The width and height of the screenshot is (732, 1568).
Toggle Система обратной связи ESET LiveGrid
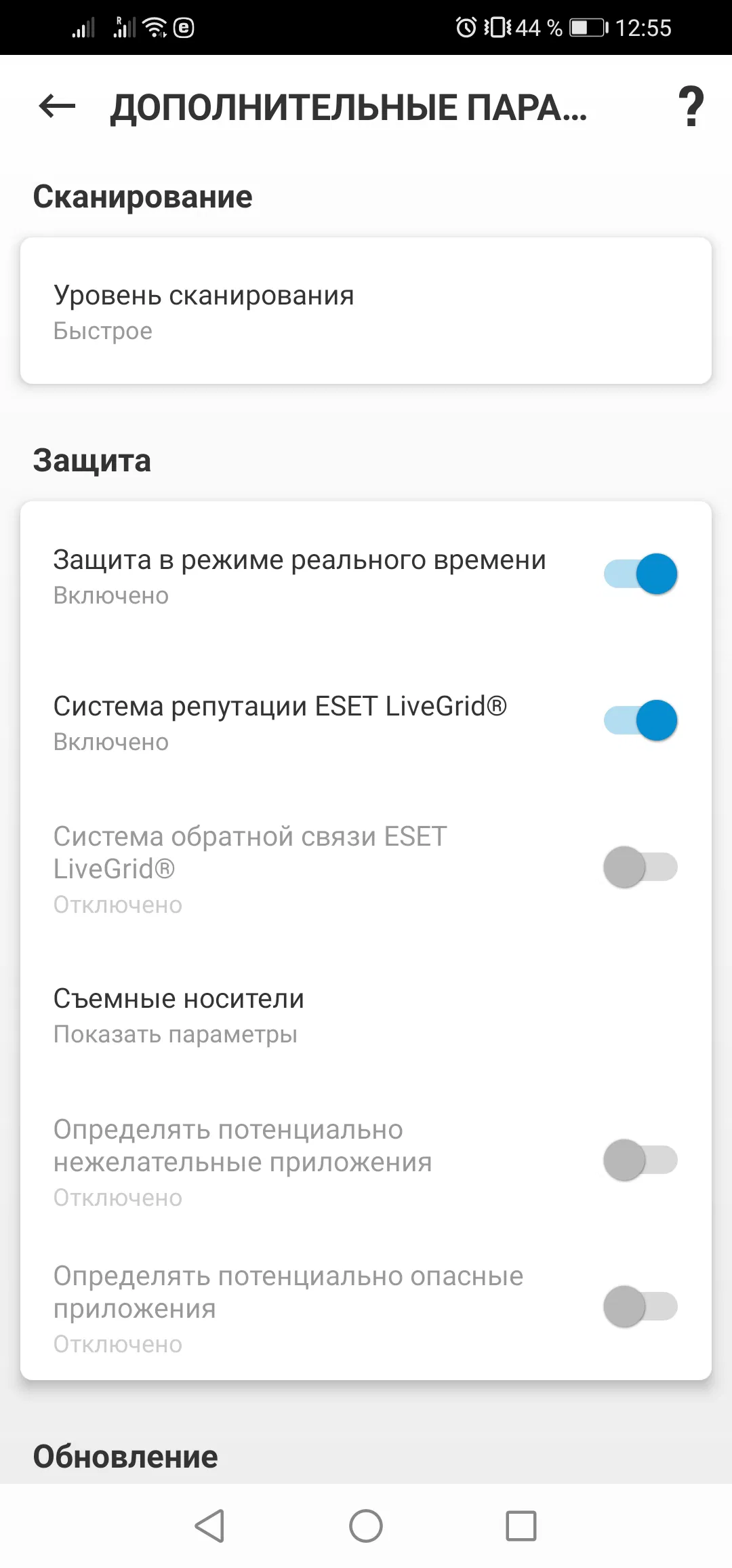point(640,867)
